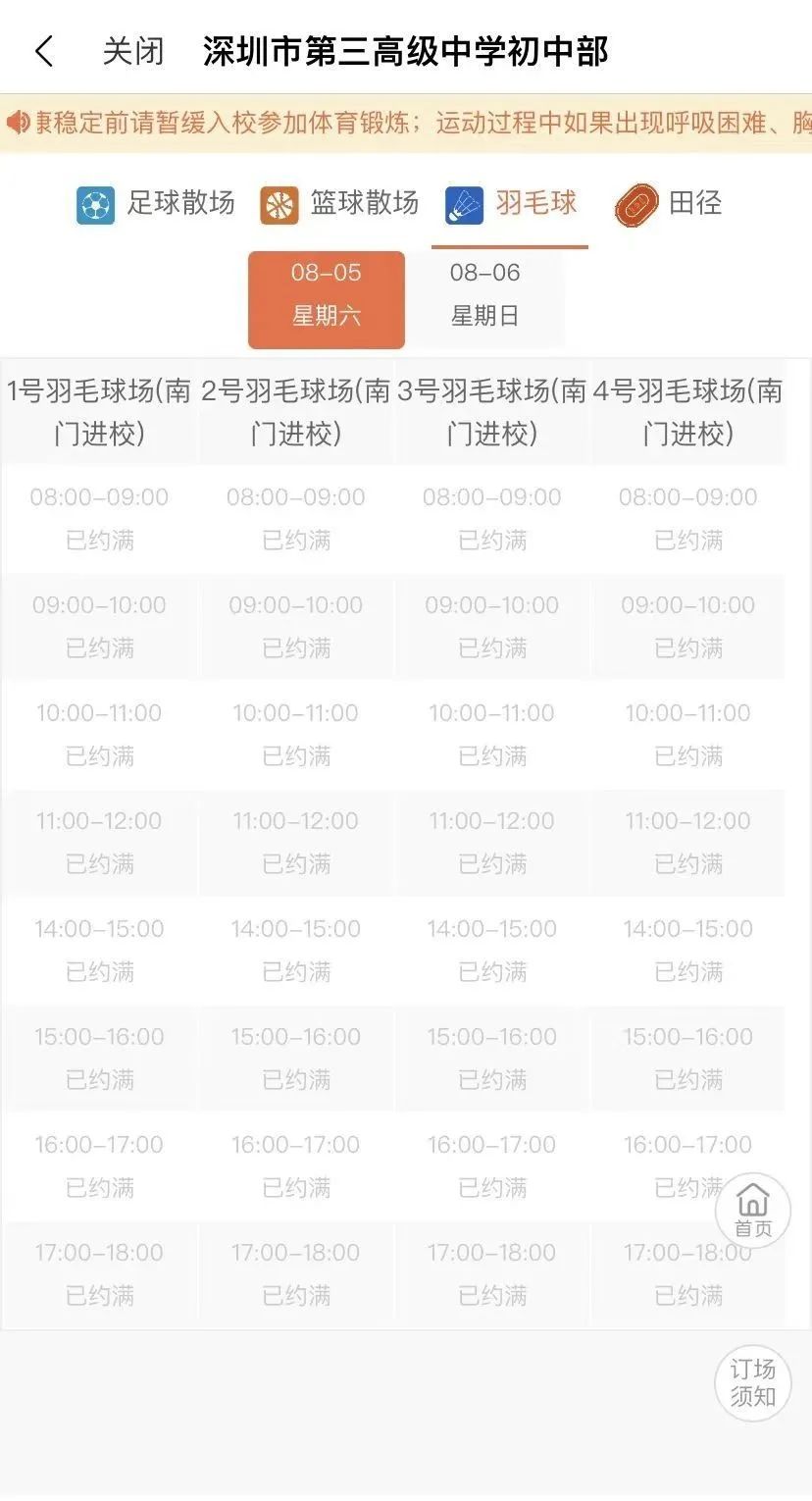812x1501 pixels.
Task: Select the 14:00-15:00 slot on court 3
Action: [x=490, y=950]
